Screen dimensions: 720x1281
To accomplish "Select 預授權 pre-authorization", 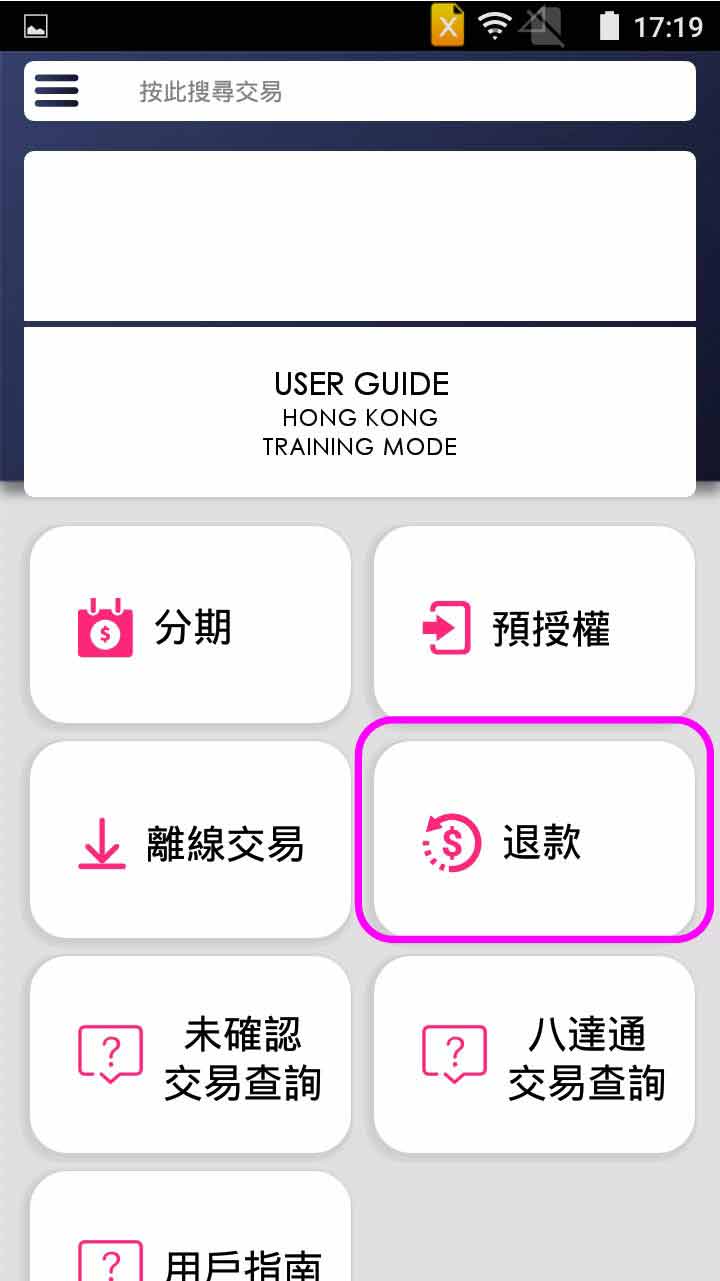I will (x=534, y=627).
